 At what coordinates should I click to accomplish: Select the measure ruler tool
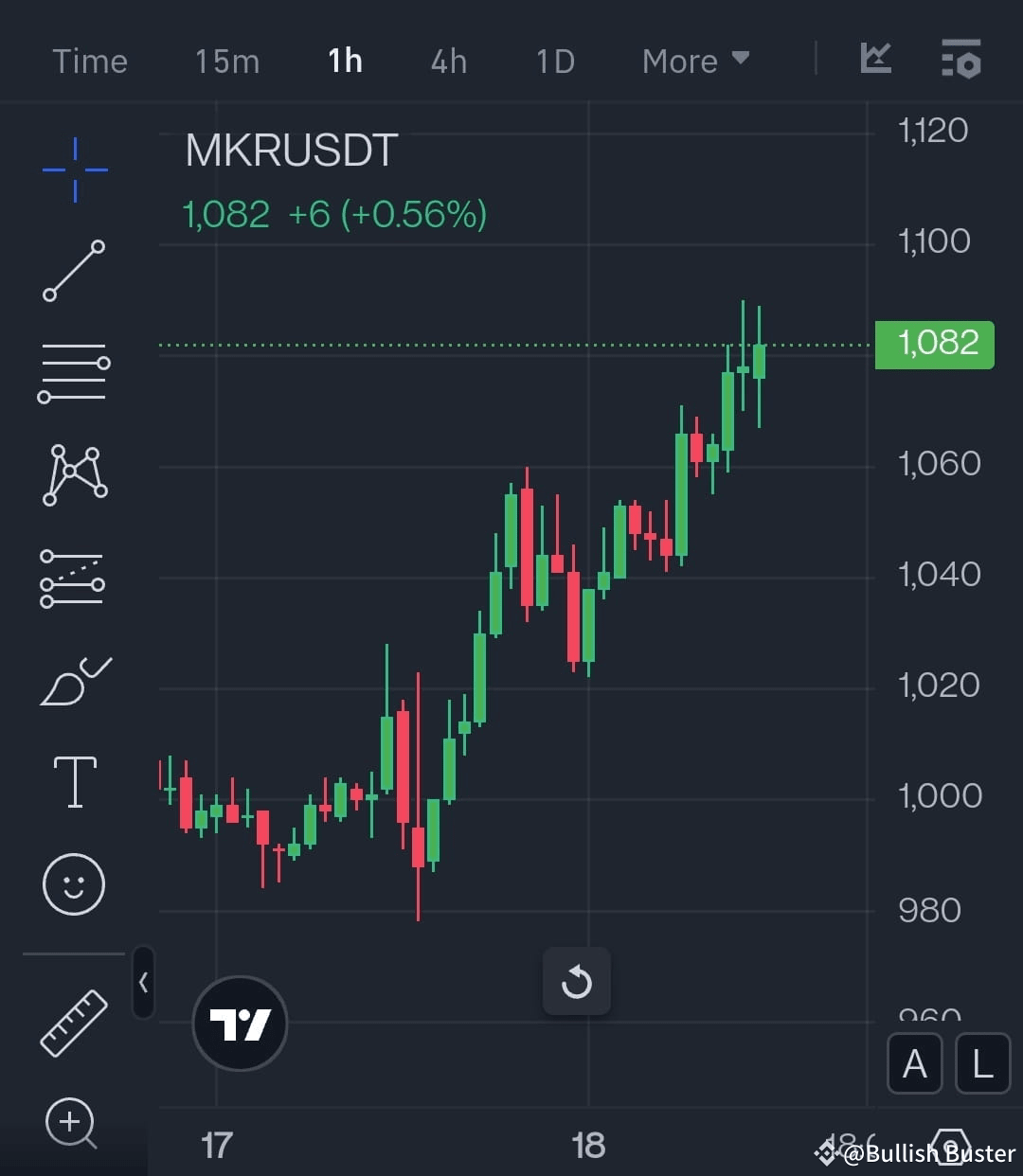74,1023
